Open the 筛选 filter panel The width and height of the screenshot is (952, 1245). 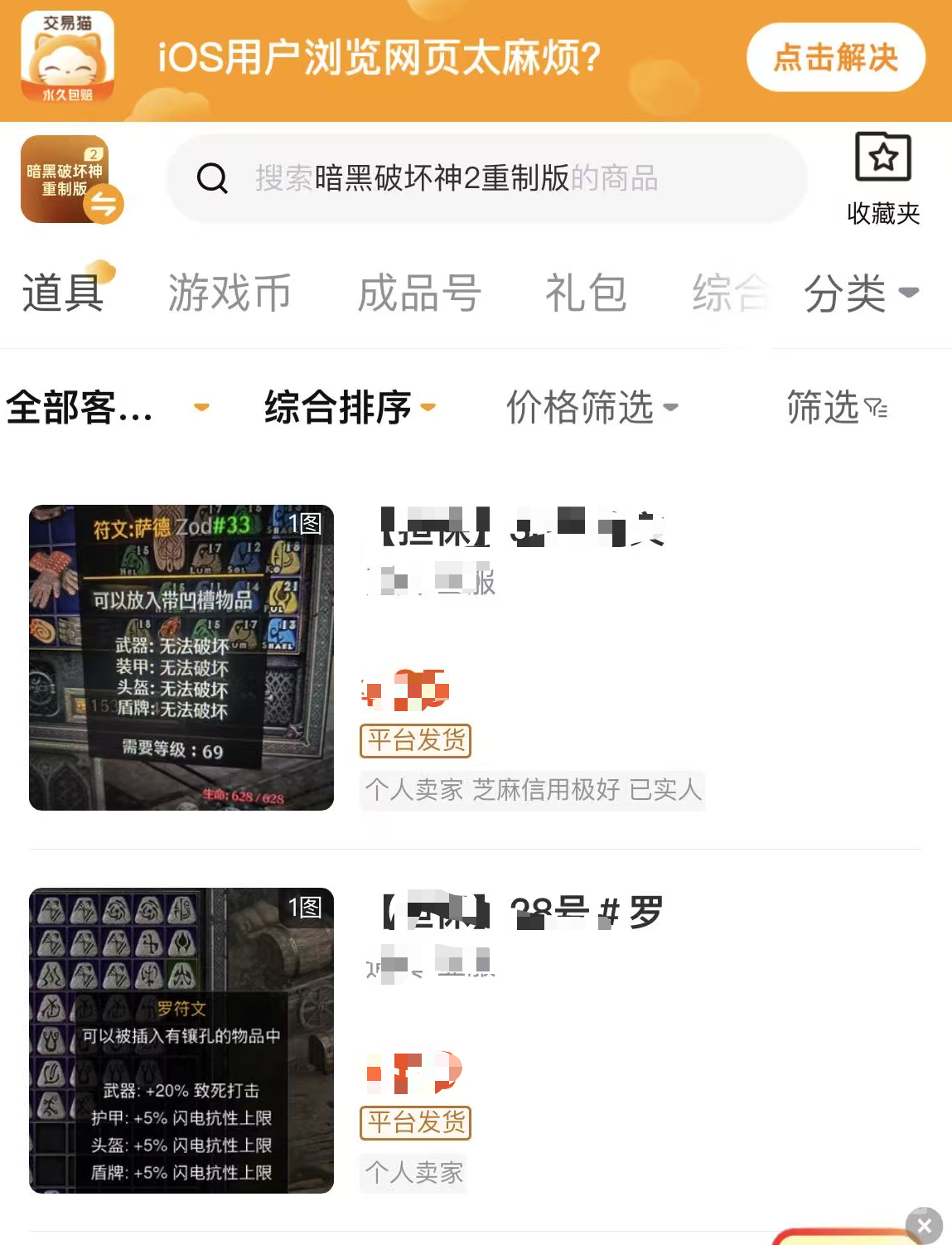(x=836, y=407)
